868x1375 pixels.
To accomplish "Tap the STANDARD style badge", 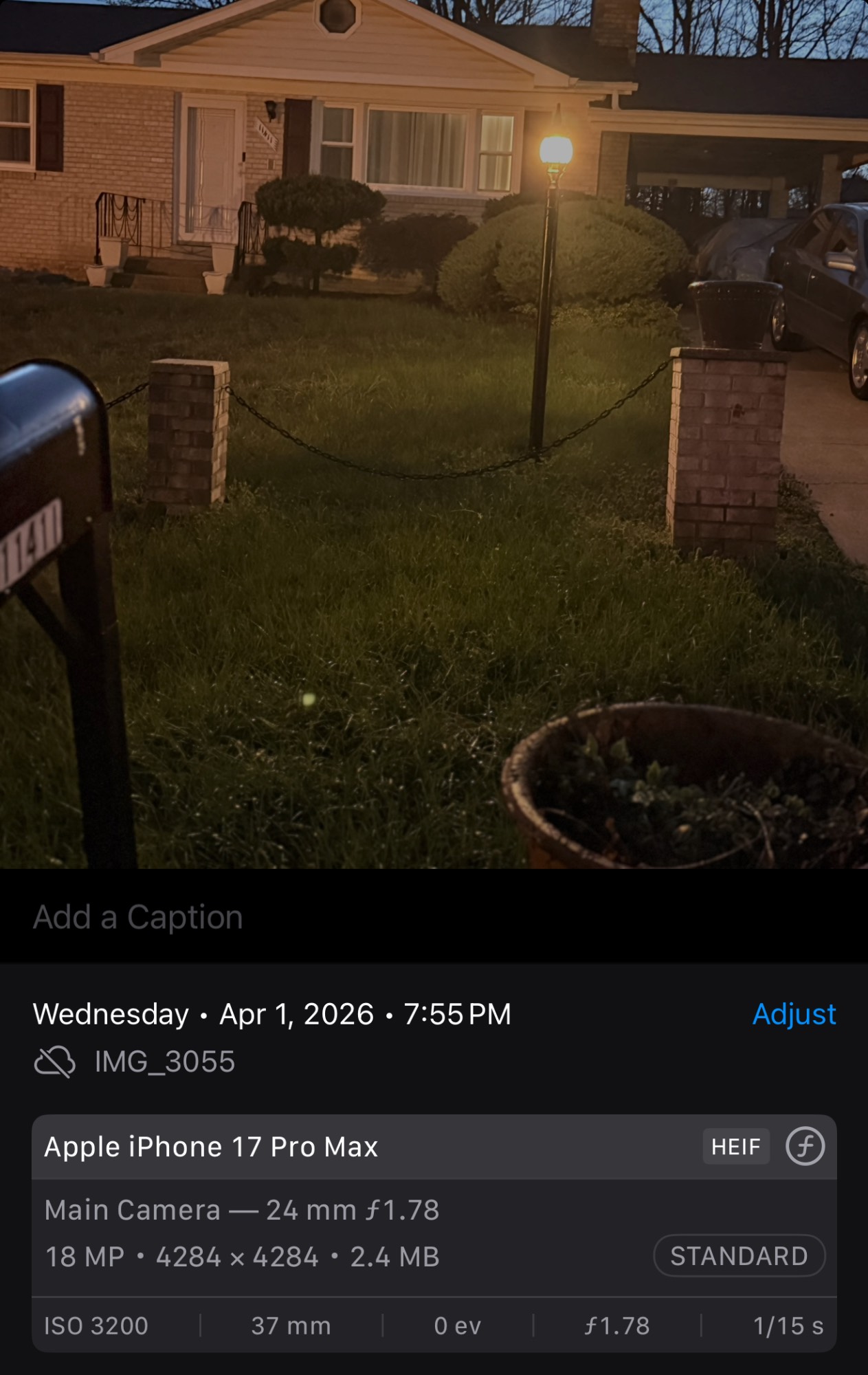I will pos(739,1256).
